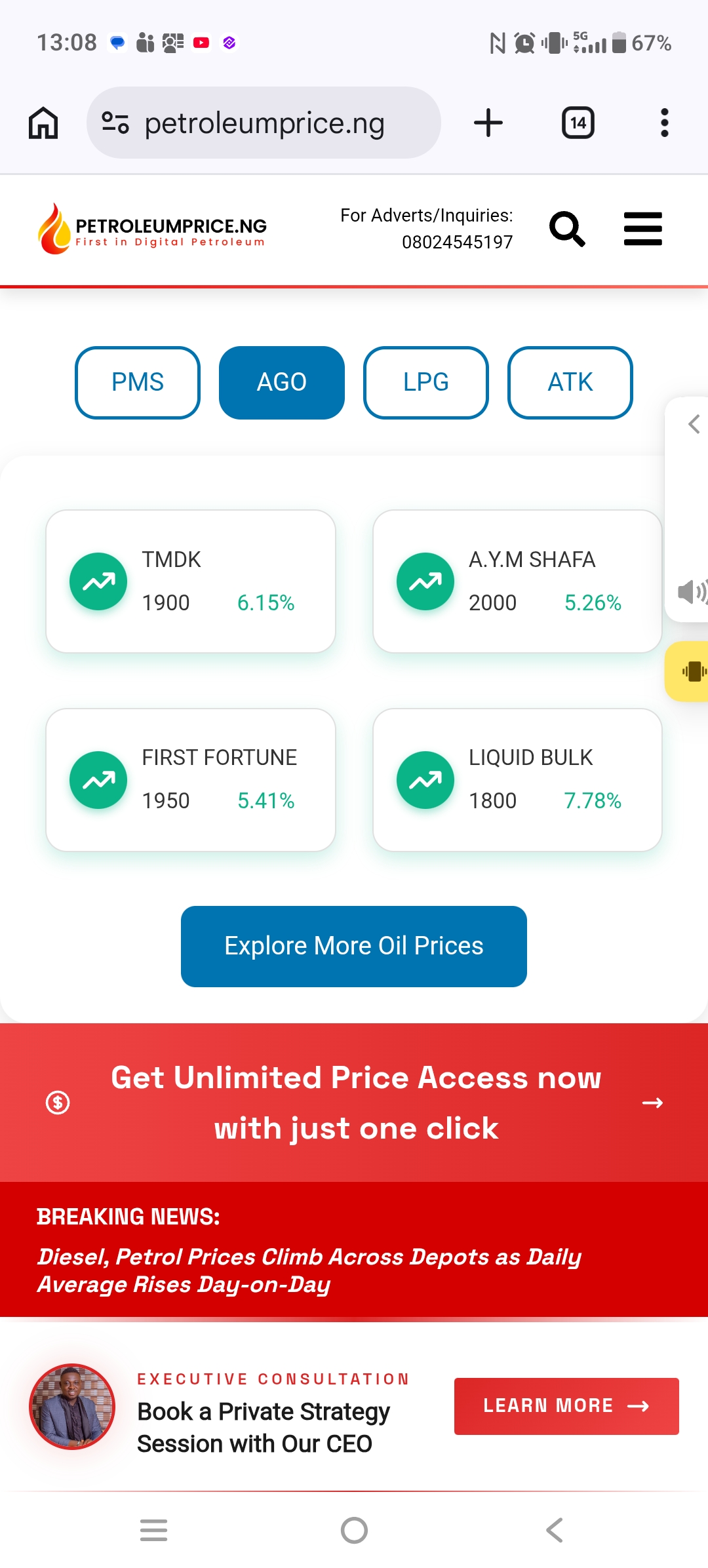Go back with the system back button
The height and width of the screenshot is (1568, 708).
pos(555,1530)
